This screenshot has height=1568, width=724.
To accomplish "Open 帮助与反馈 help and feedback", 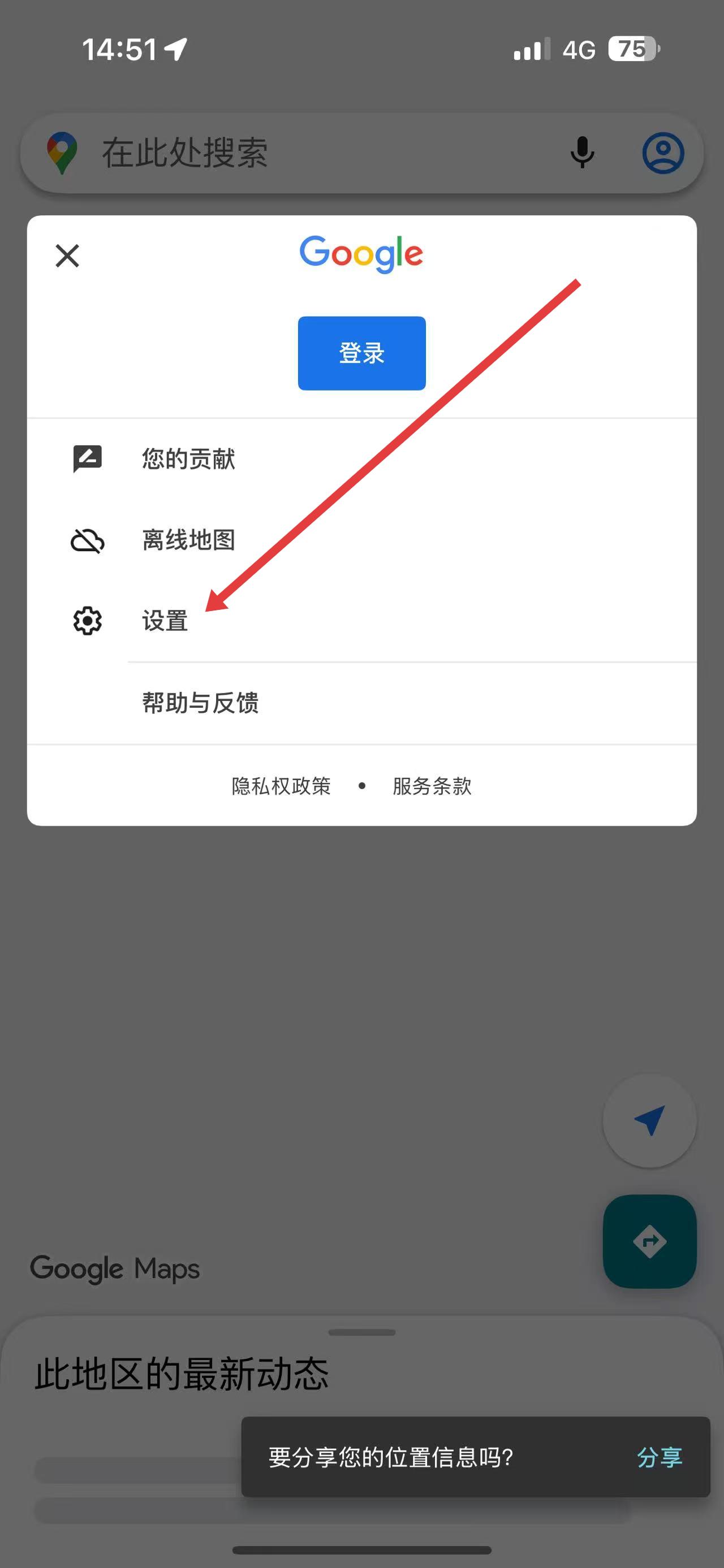I will tap(200, 703).
